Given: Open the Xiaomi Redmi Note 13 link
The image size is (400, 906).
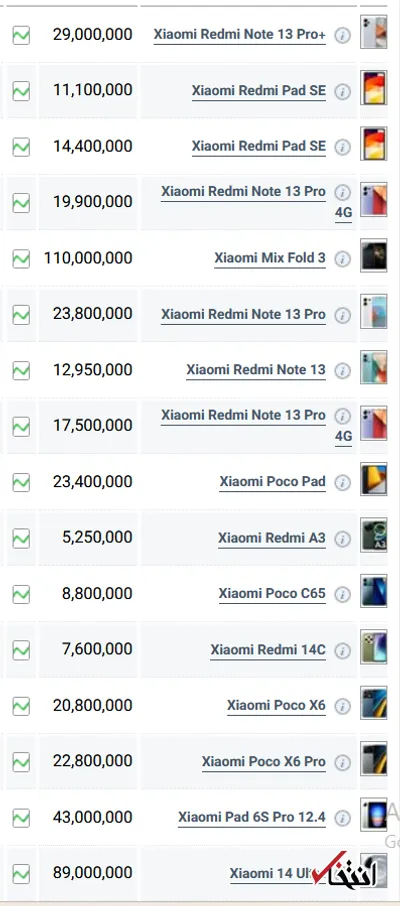Looking at the screenshot, I should pos(256,370).
